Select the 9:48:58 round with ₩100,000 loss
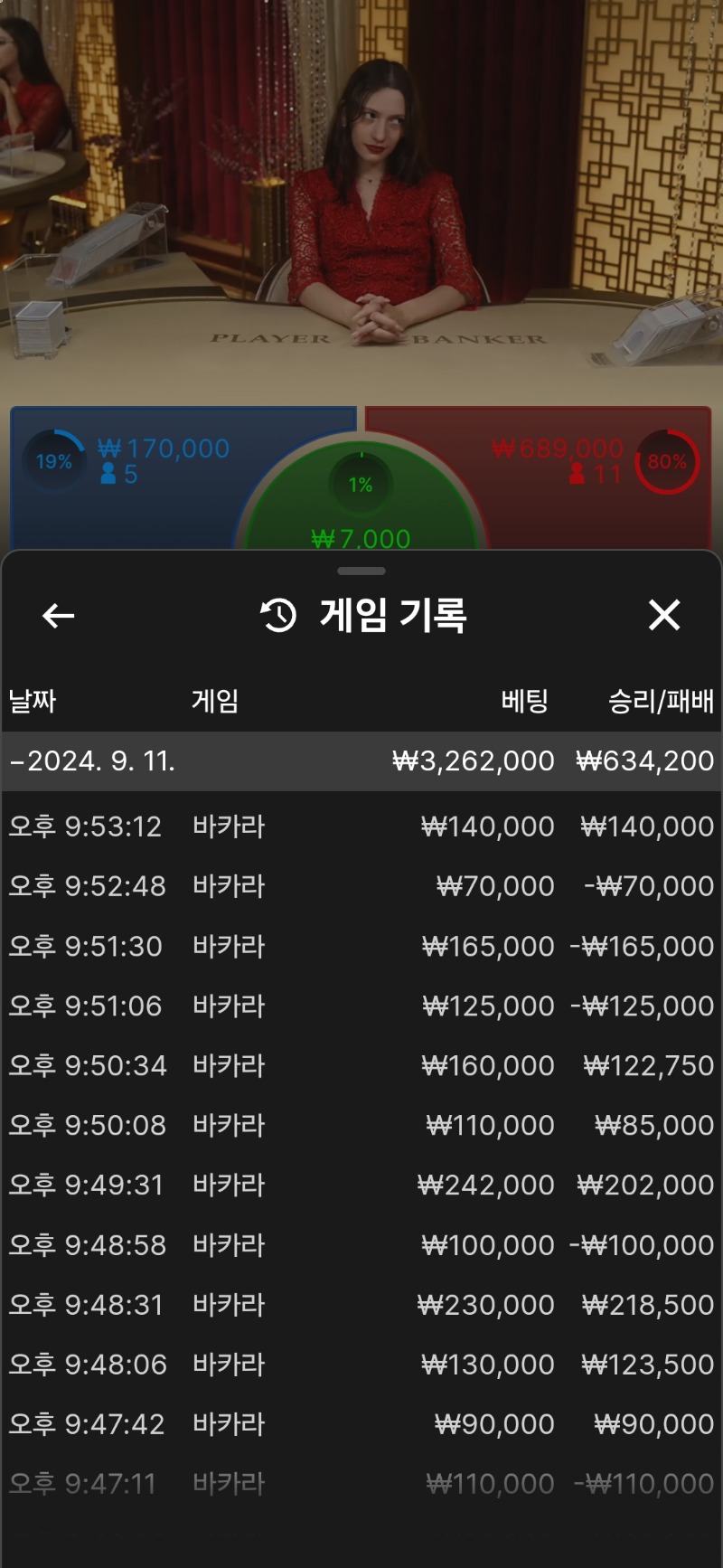The width and height of the screenshot is (723, 1568). (361, 1245)
